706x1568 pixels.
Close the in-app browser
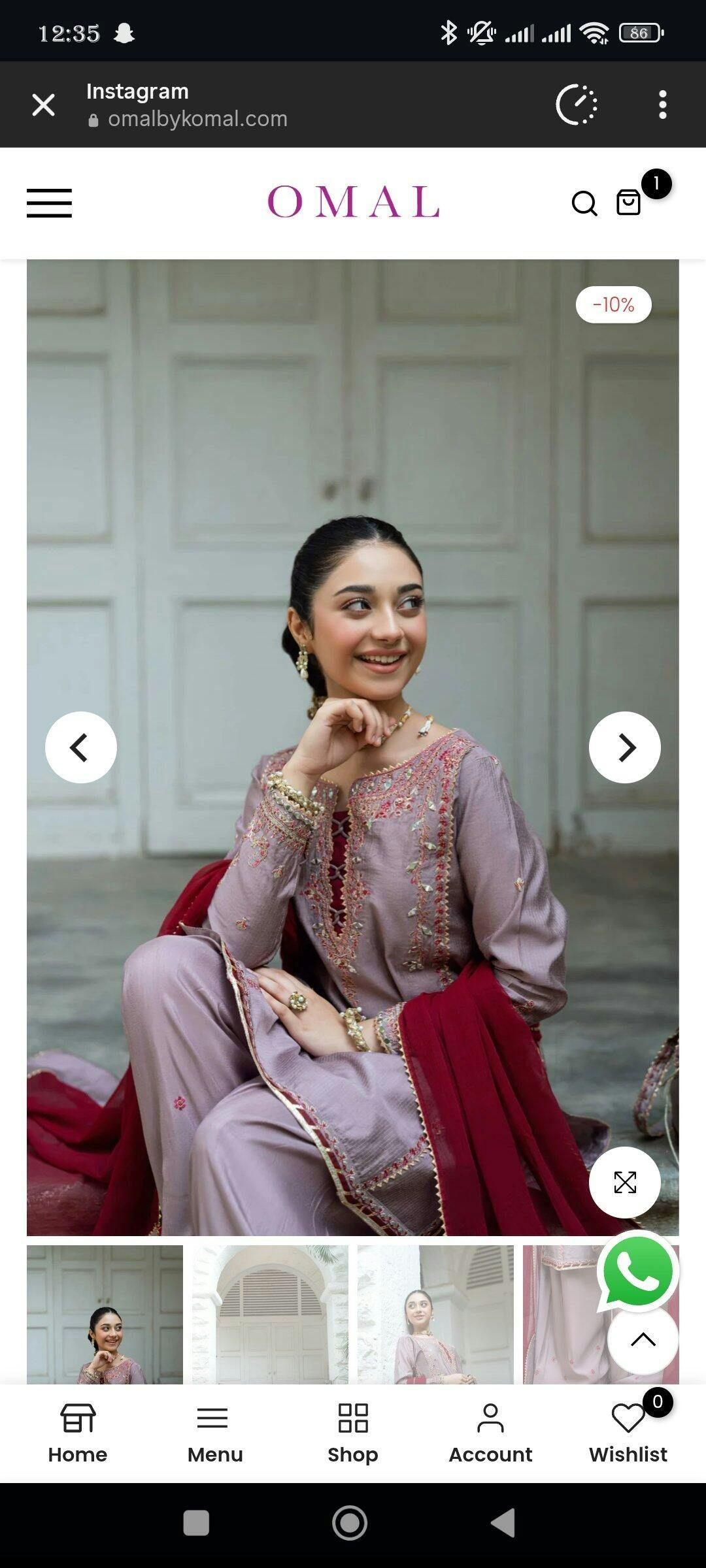43,105
